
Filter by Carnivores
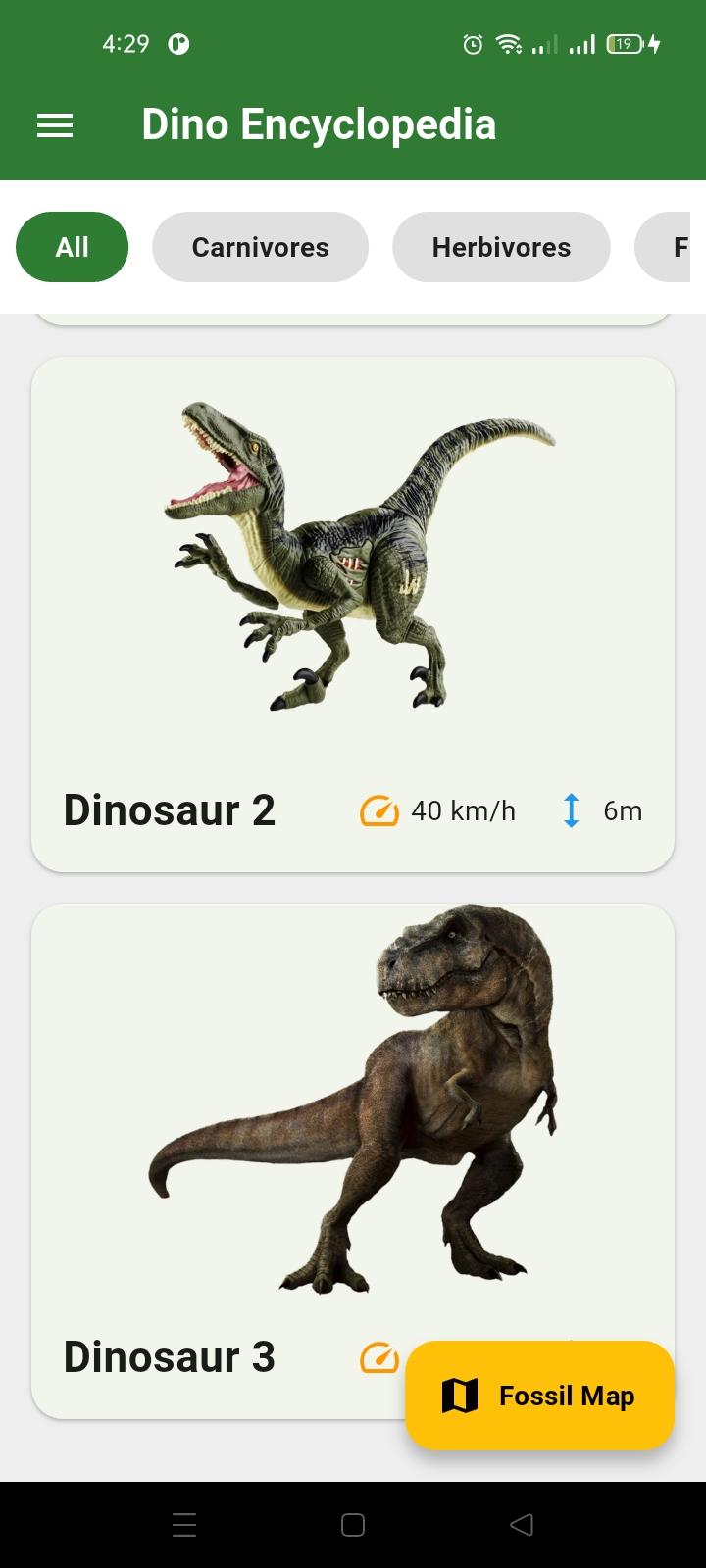(260, 247)
